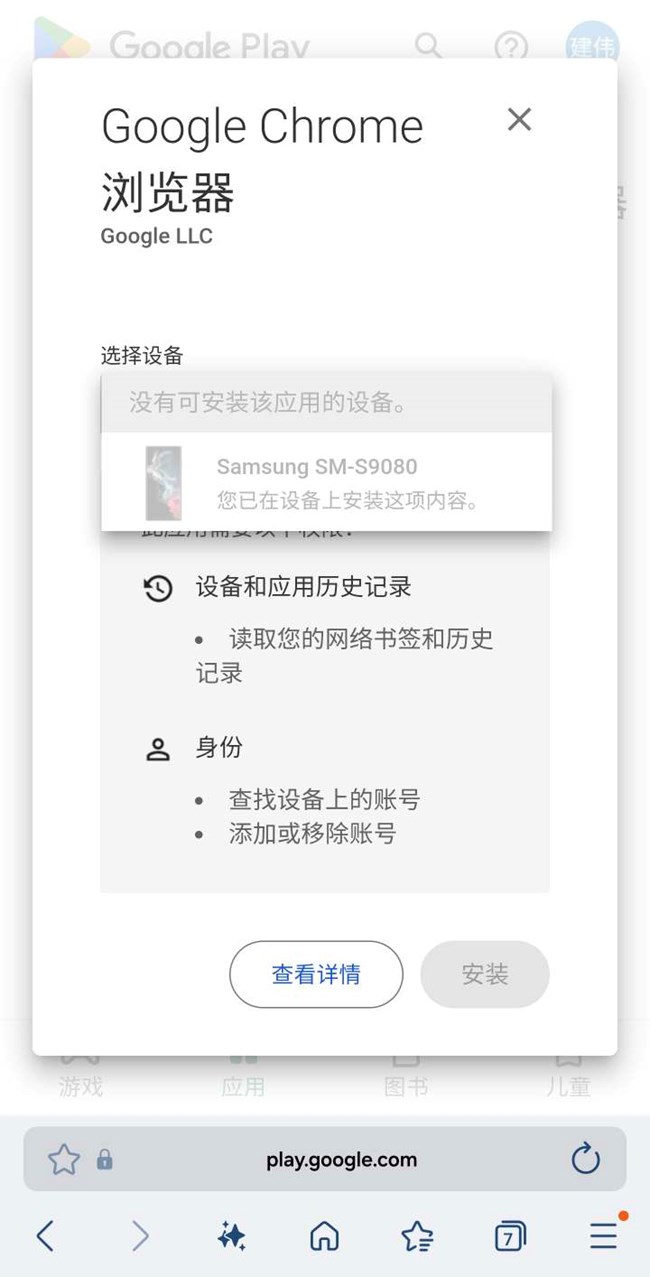
Task: Show the 7 open tabs
Action: coord(510,1238)
